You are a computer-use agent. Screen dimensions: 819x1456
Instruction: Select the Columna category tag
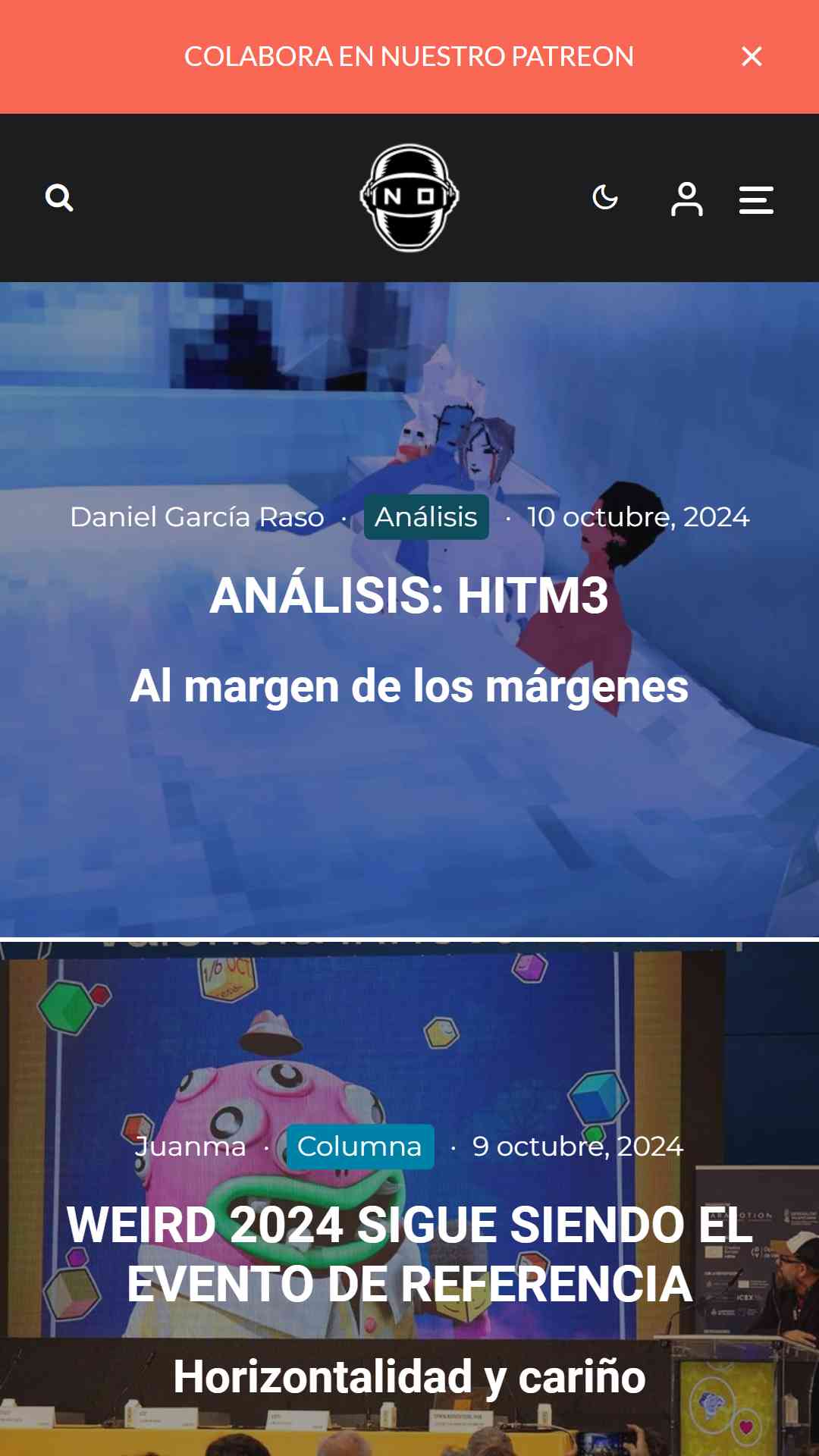pos(359,1147)
